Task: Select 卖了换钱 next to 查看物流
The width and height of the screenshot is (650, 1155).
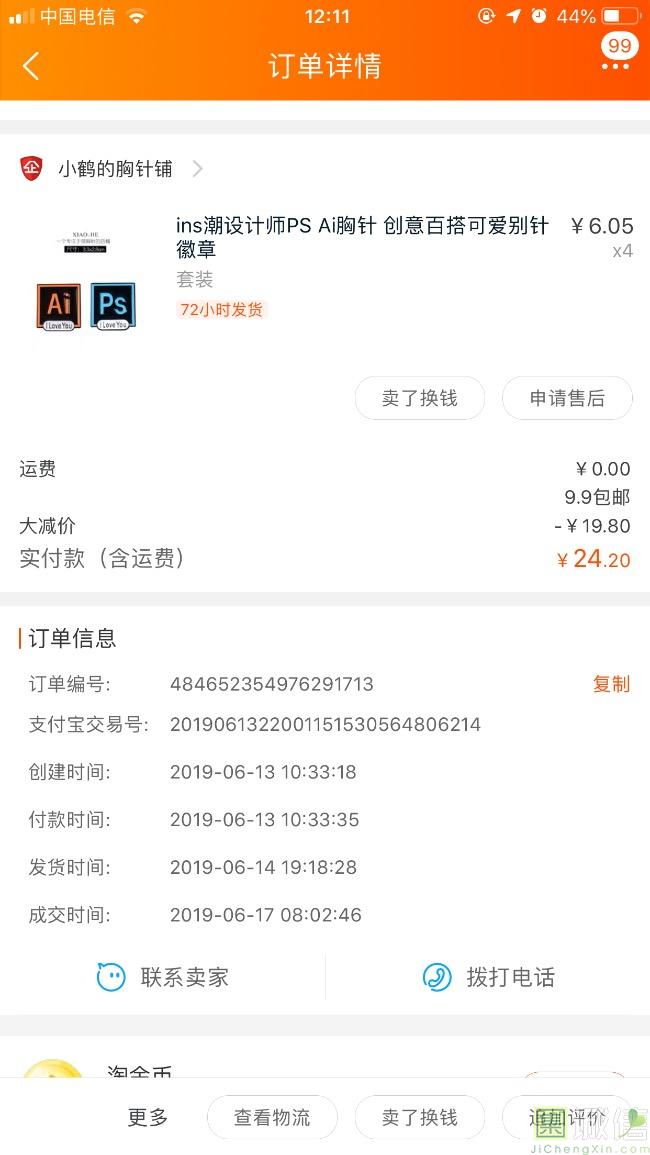Action: click(419, 1117)
